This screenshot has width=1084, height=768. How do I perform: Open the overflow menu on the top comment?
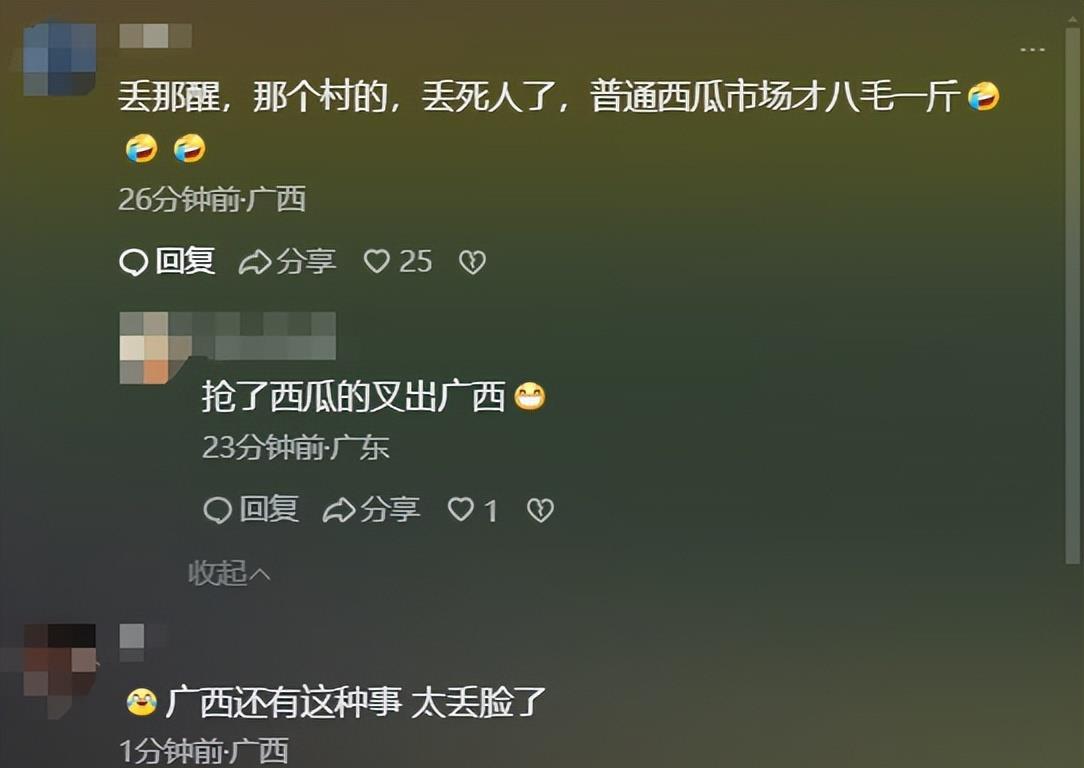coord(1032,49)
